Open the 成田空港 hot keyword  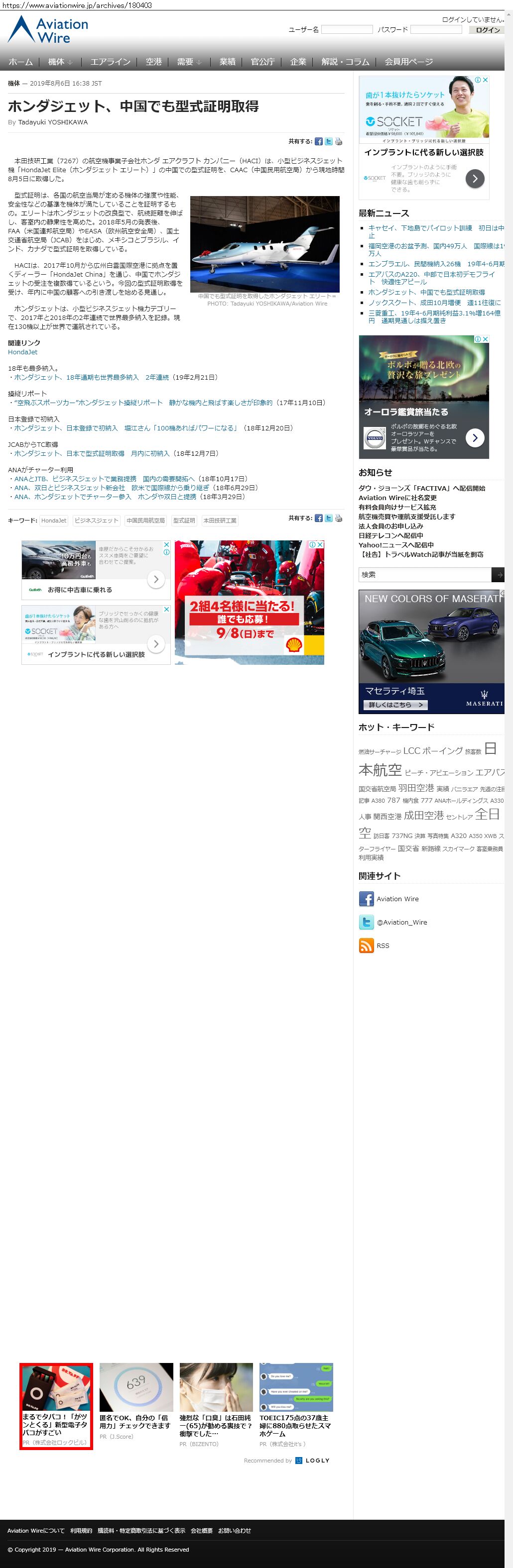(423, 815)
